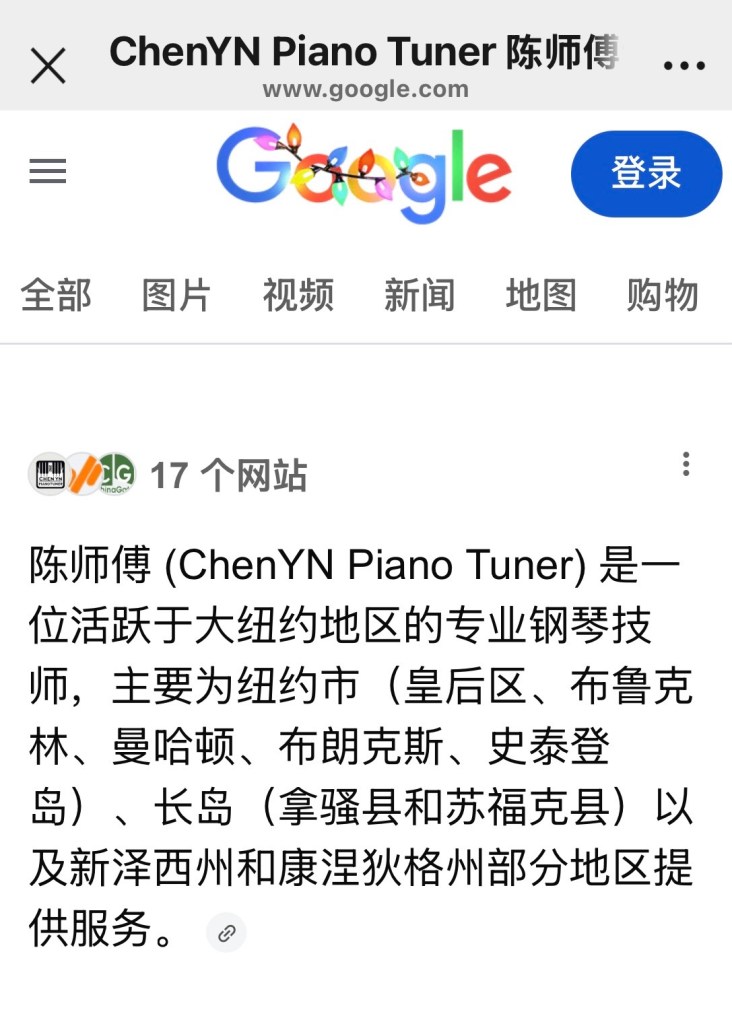Tap the 登录 sign-in button
732x1024 pixels.
coord(646,174)
